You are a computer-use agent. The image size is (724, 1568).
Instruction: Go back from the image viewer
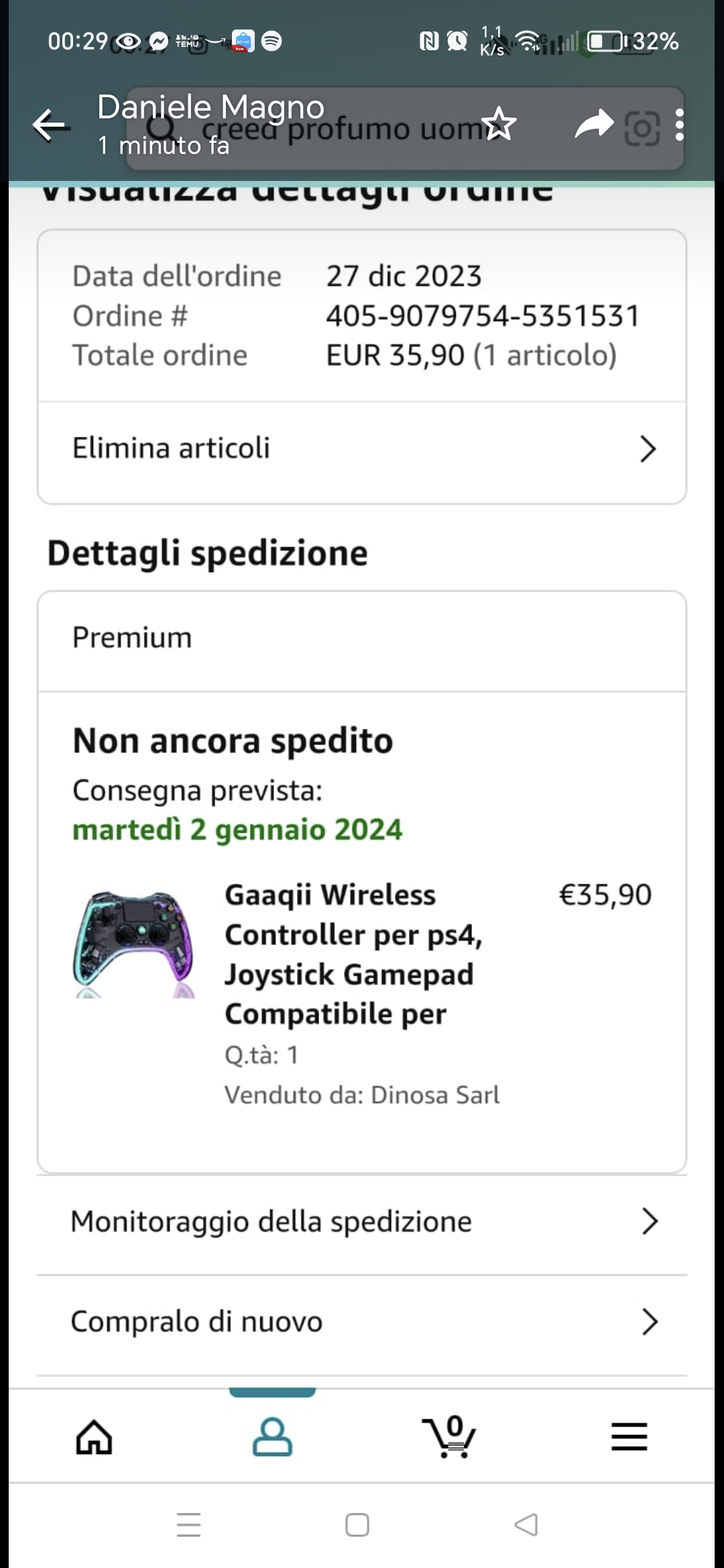[50, 125]
